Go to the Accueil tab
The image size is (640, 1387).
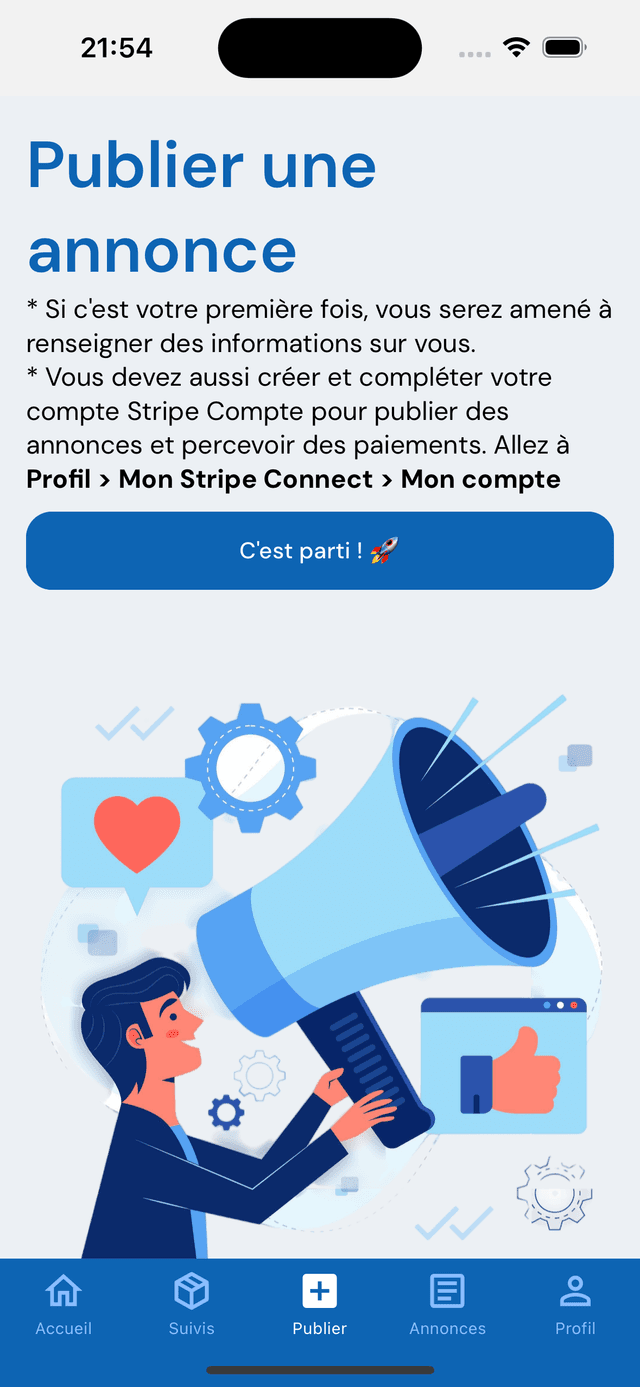click(64, 1304)
